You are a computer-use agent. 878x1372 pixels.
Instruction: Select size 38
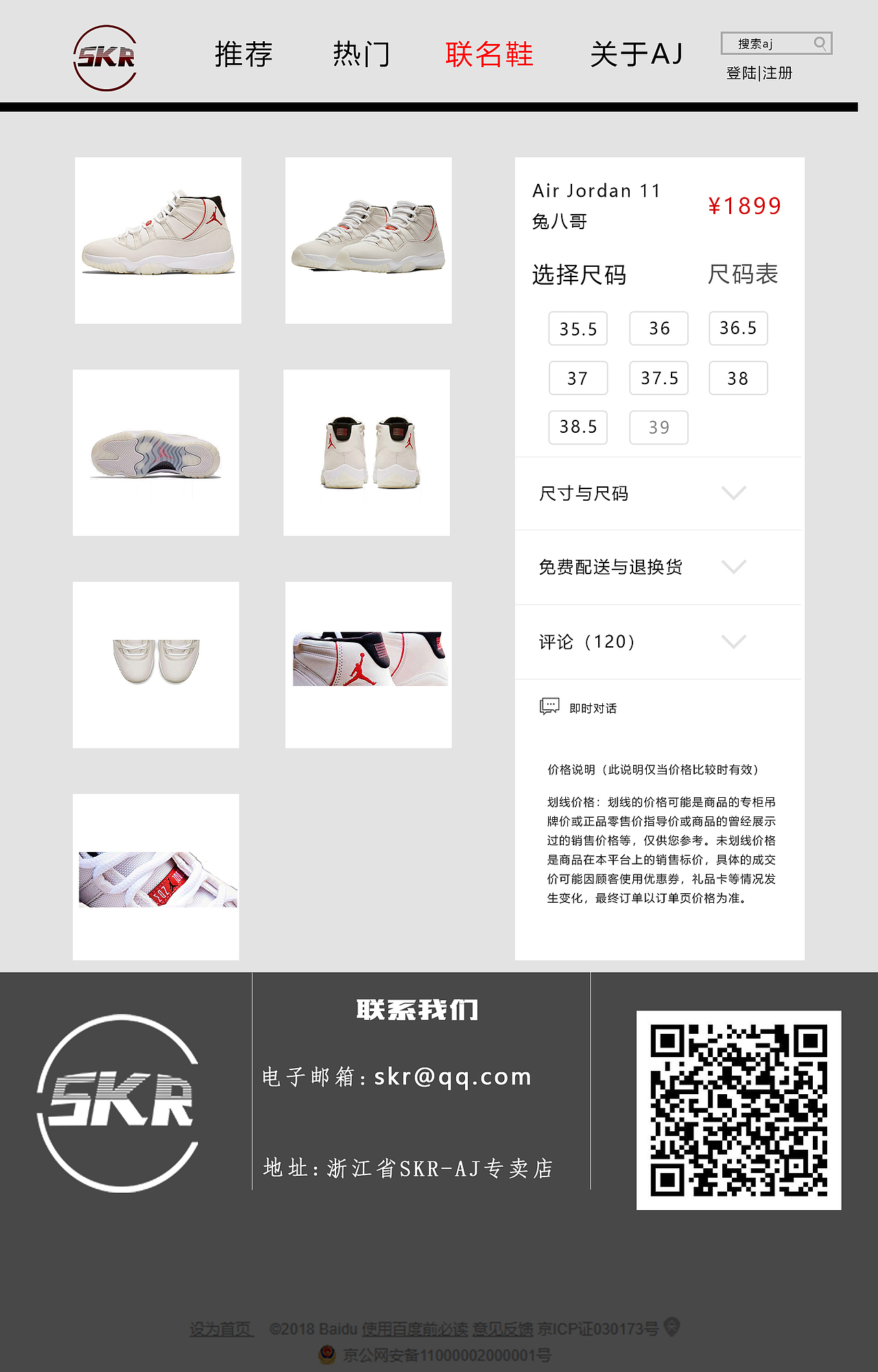tap(738, 378)
